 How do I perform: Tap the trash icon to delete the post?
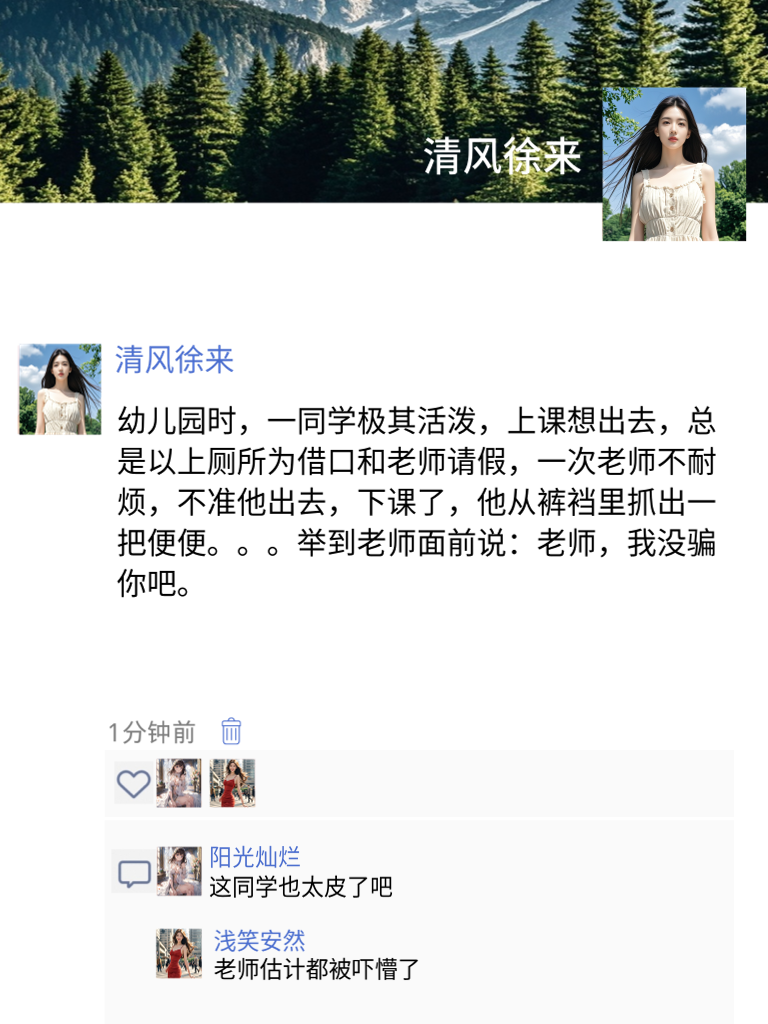click(229, 733)
